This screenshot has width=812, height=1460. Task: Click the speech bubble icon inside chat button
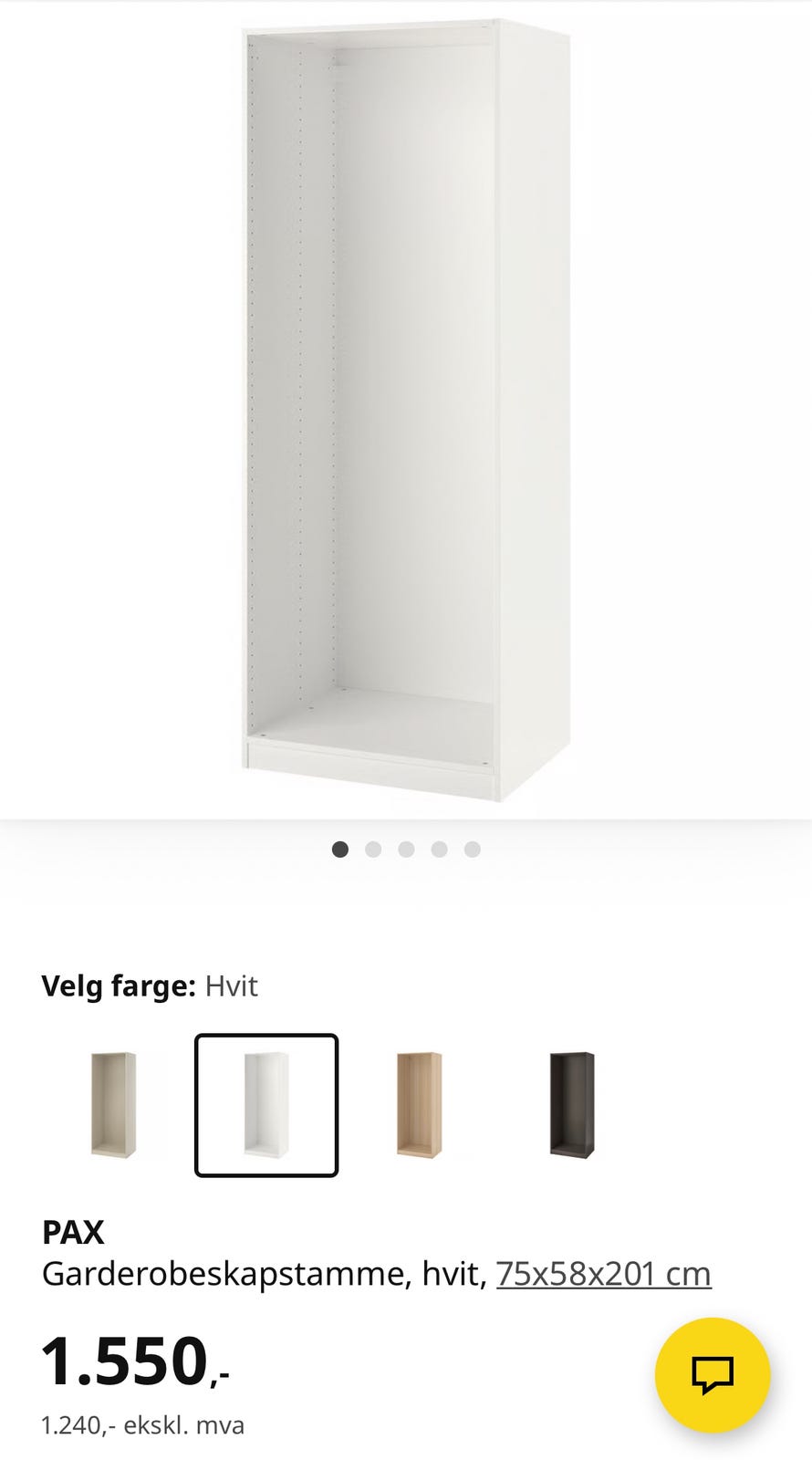[713, 1373]
